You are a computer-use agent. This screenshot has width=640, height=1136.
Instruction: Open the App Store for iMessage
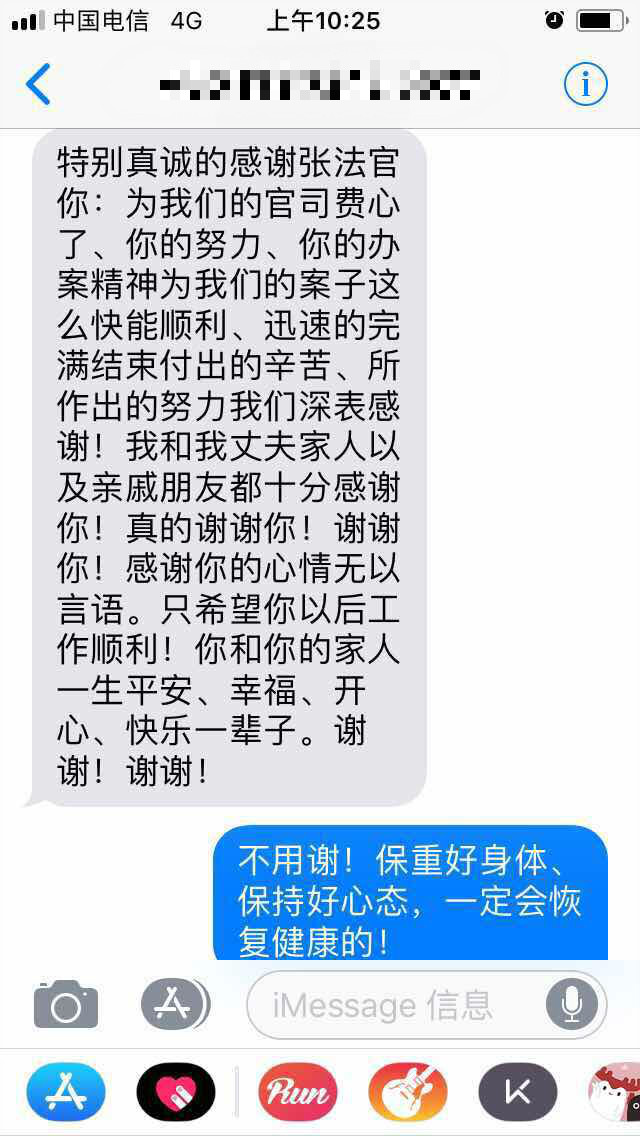coord(66,1091)
